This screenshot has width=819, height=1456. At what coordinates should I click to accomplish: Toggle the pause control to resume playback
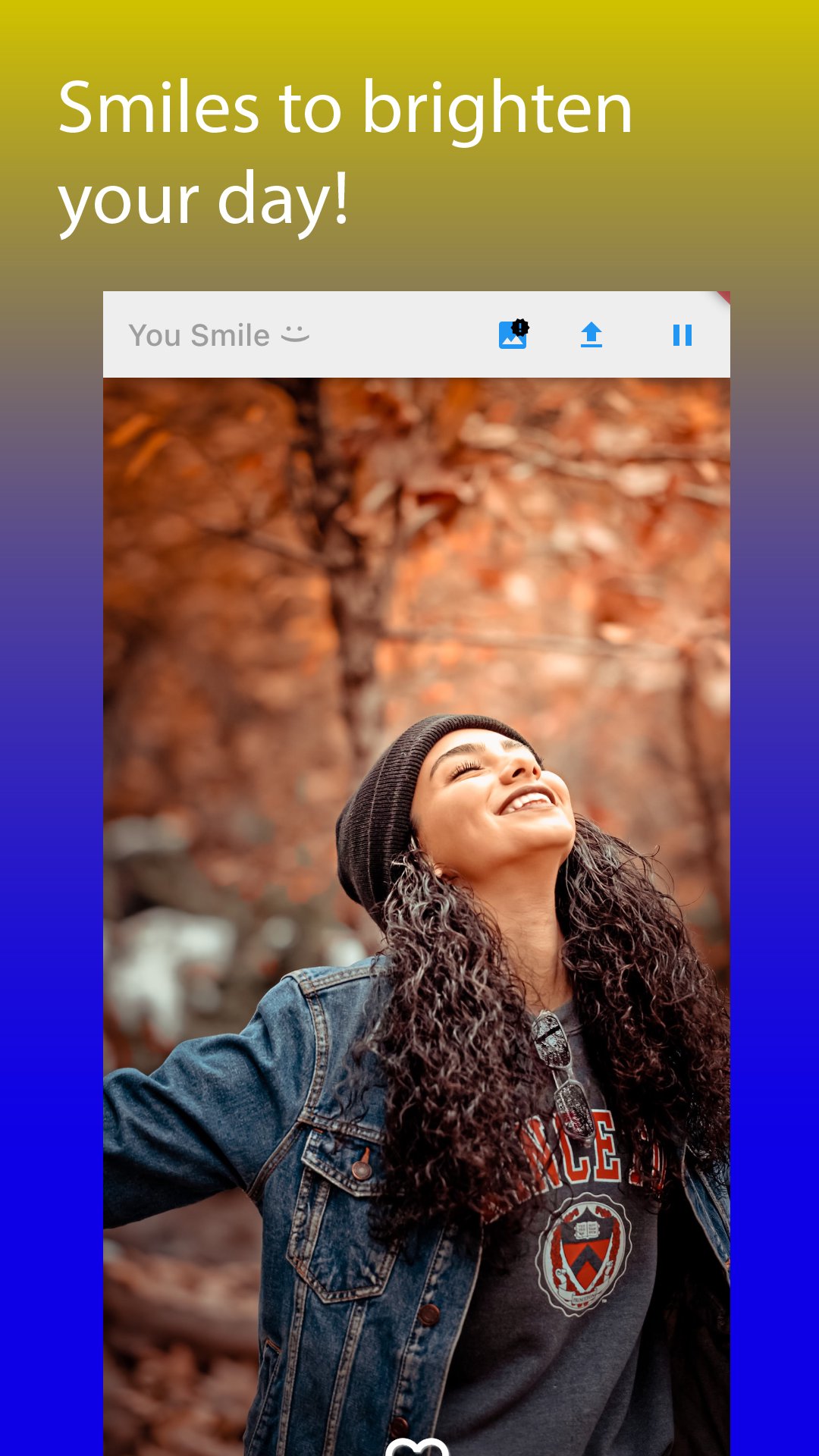pyautogui.click(x=682, y=336)
